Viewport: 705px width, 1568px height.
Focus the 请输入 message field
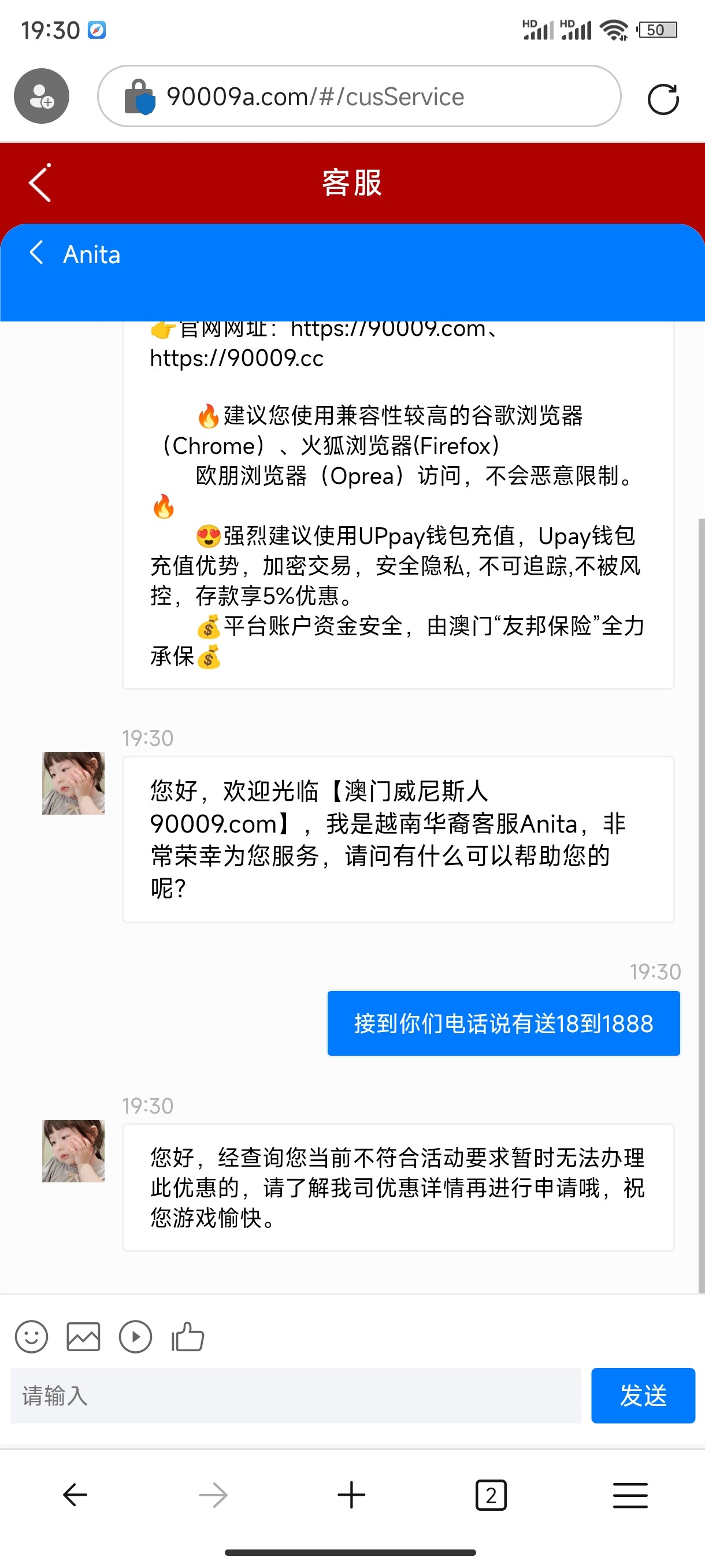(296, 1396)
